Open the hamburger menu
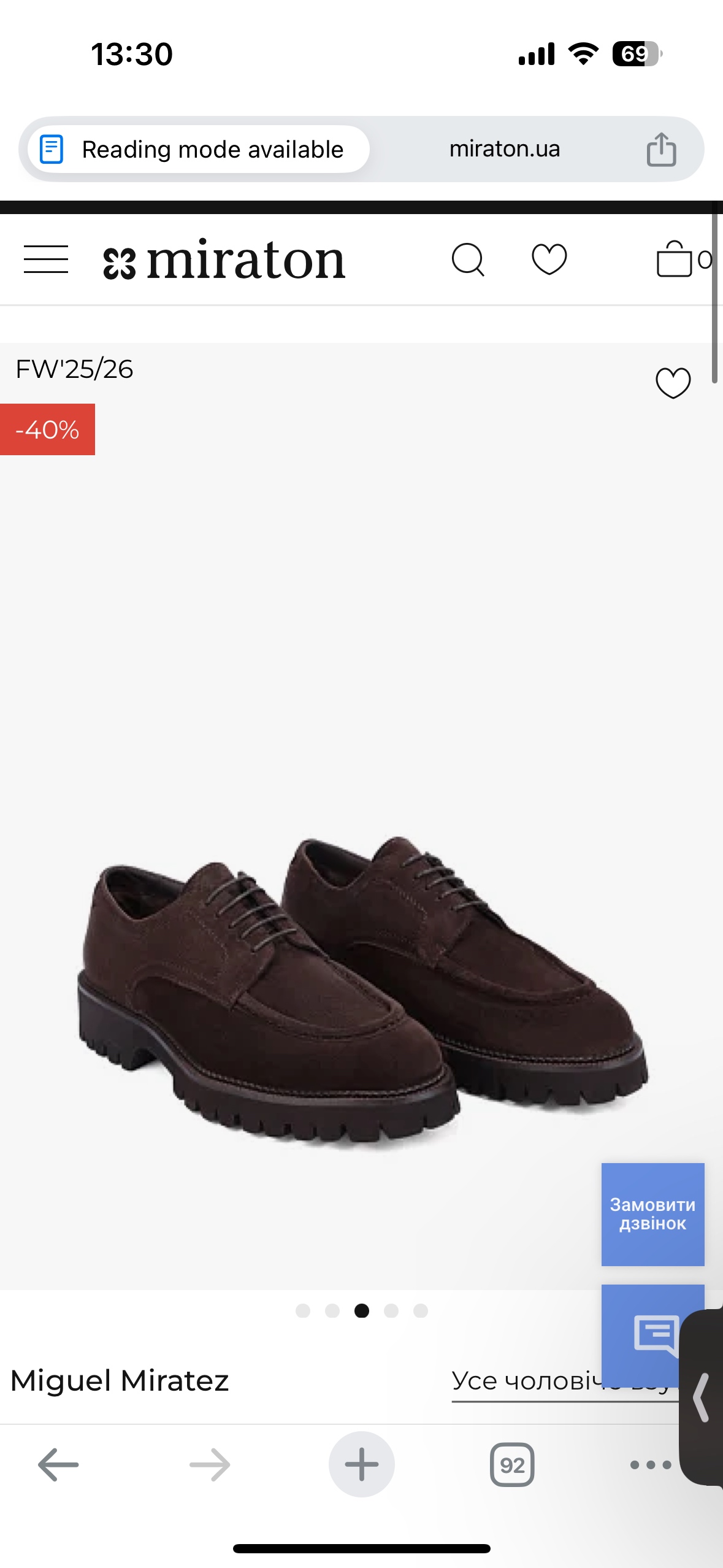723x1568 pixels. click(46, 259)
